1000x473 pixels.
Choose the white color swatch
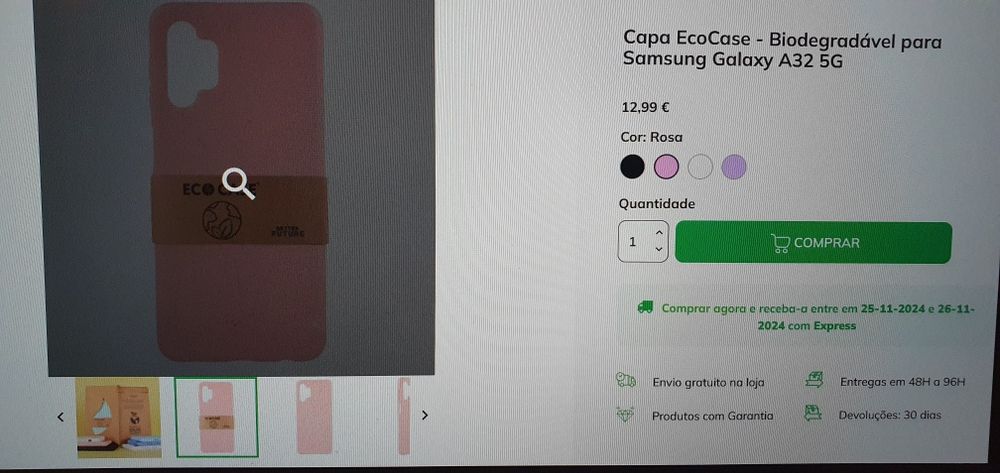coord(700,167)
